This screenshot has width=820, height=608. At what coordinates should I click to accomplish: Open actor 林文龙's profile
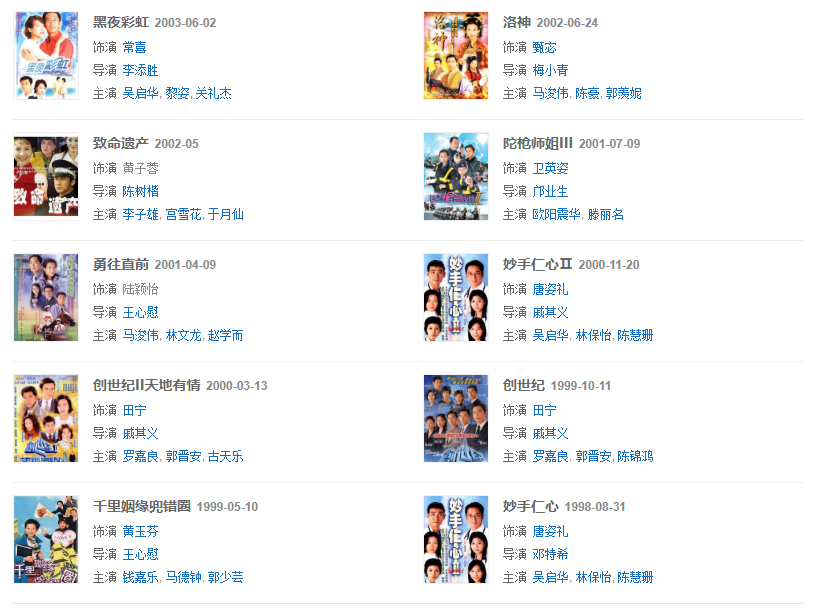183,335
